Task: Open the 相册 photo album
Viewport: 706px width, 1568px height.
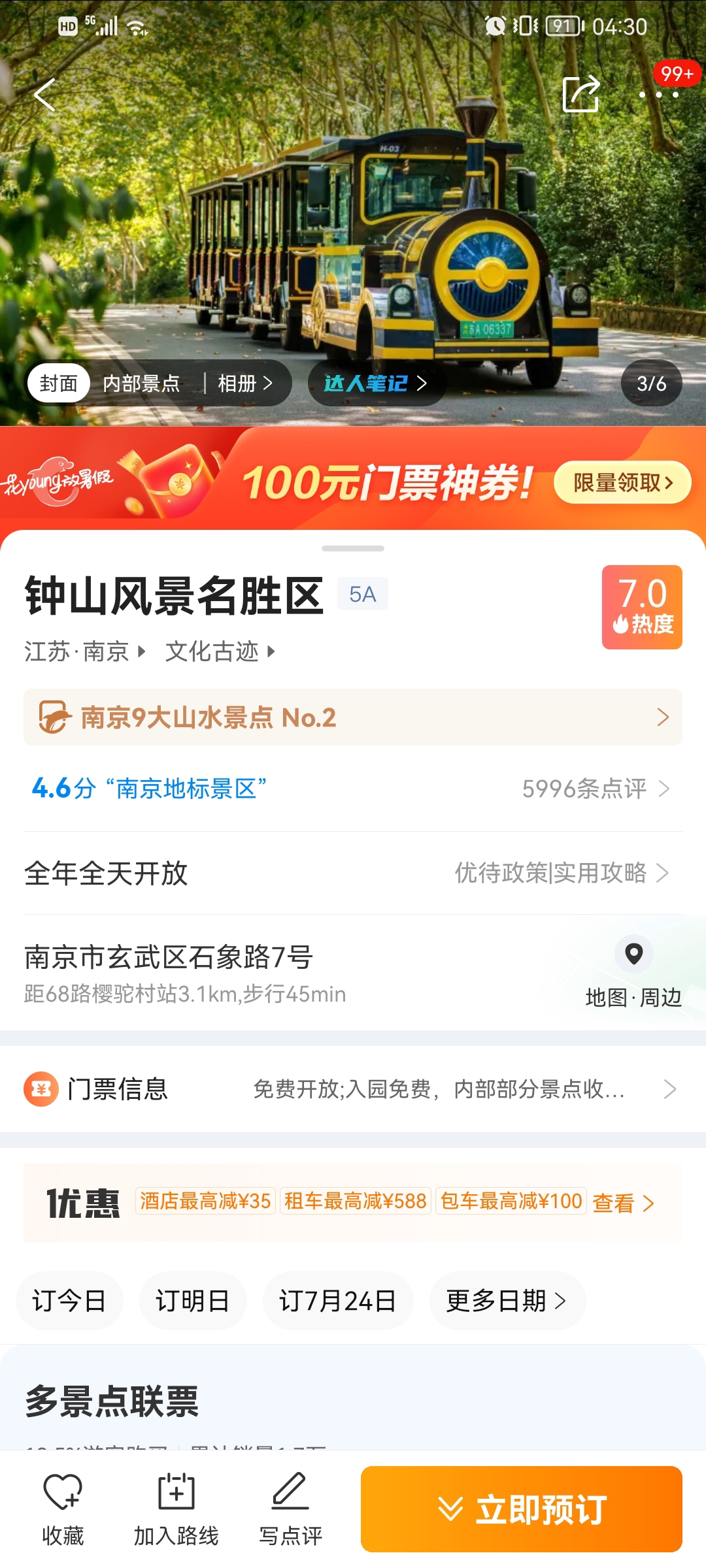Action: coord(244,384)
